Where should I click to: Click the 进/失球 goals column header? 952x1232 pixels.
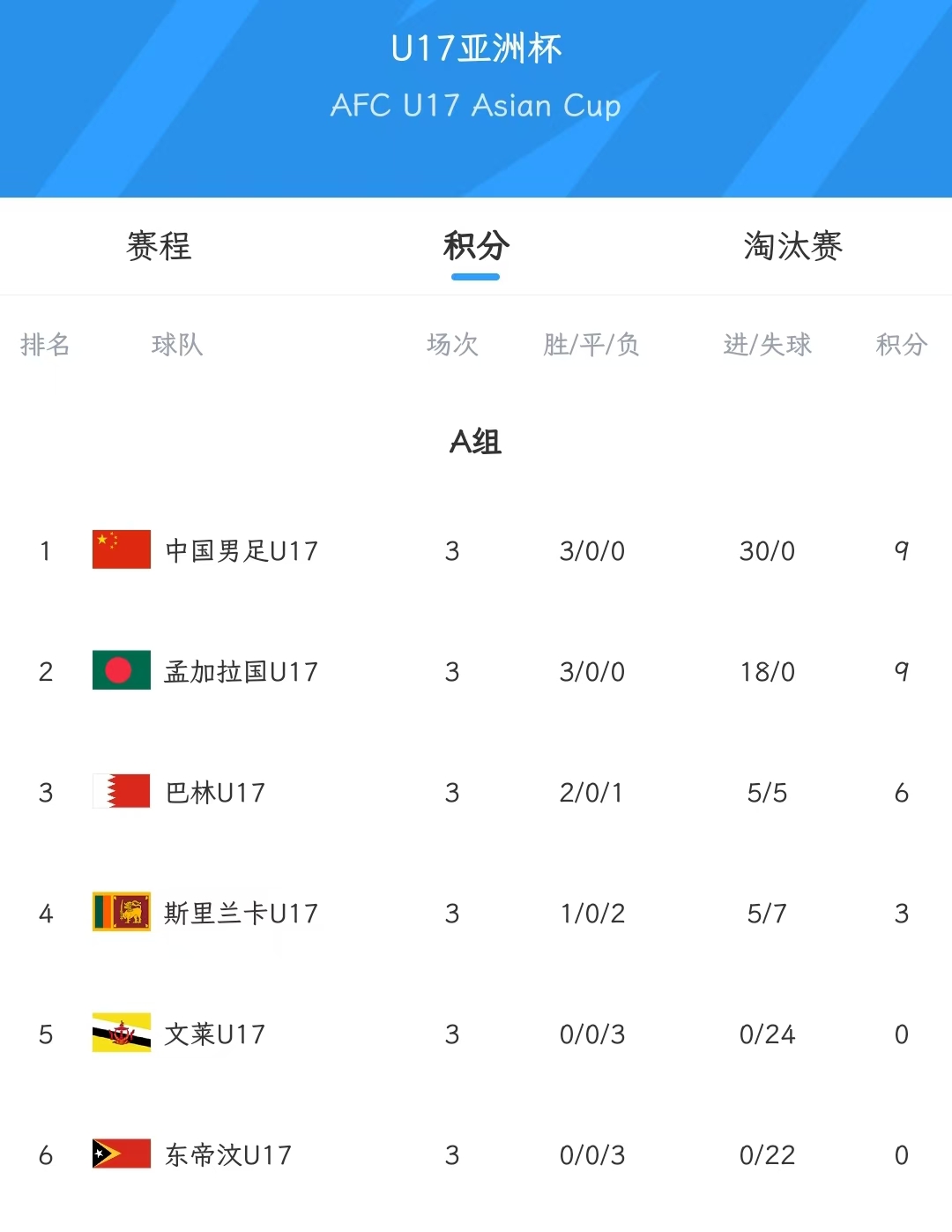coord(767,345)
